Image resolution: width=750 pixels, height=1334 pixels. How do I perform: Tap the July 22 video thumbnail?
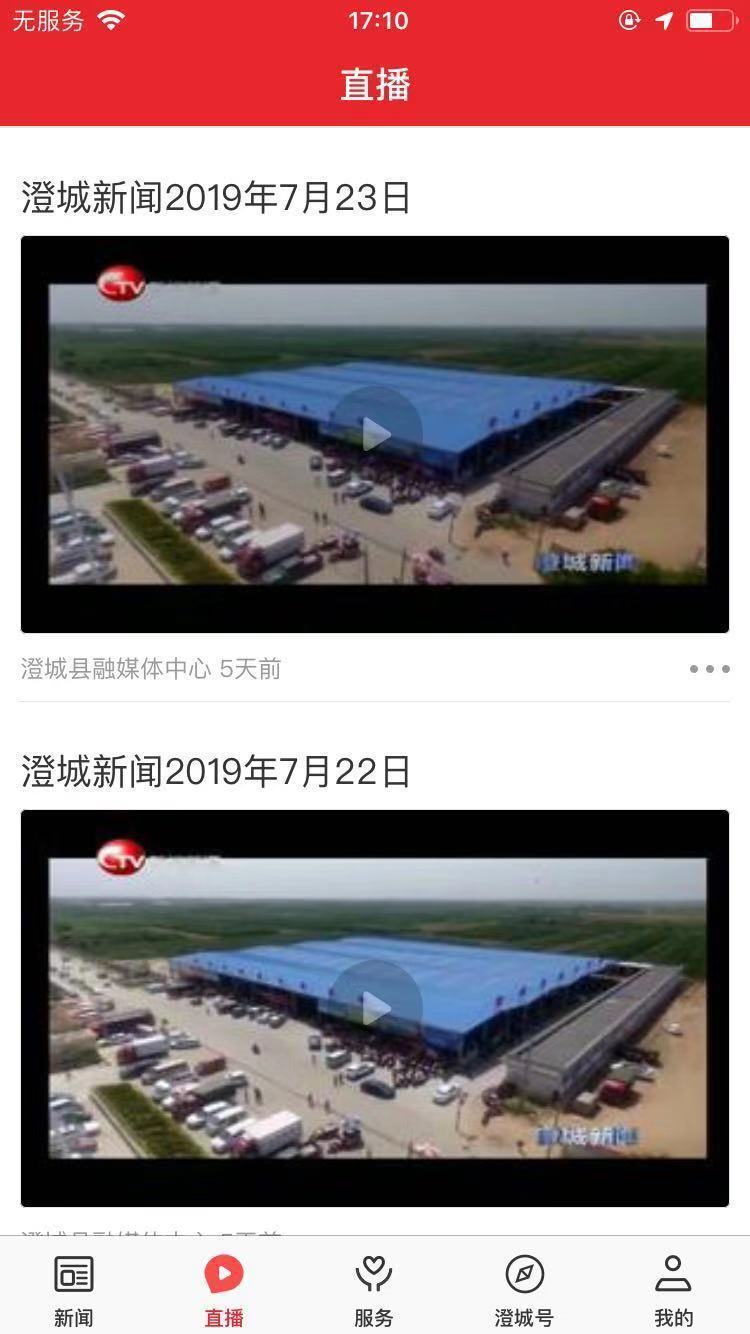pyautogui.click(x=375, y=1003)
